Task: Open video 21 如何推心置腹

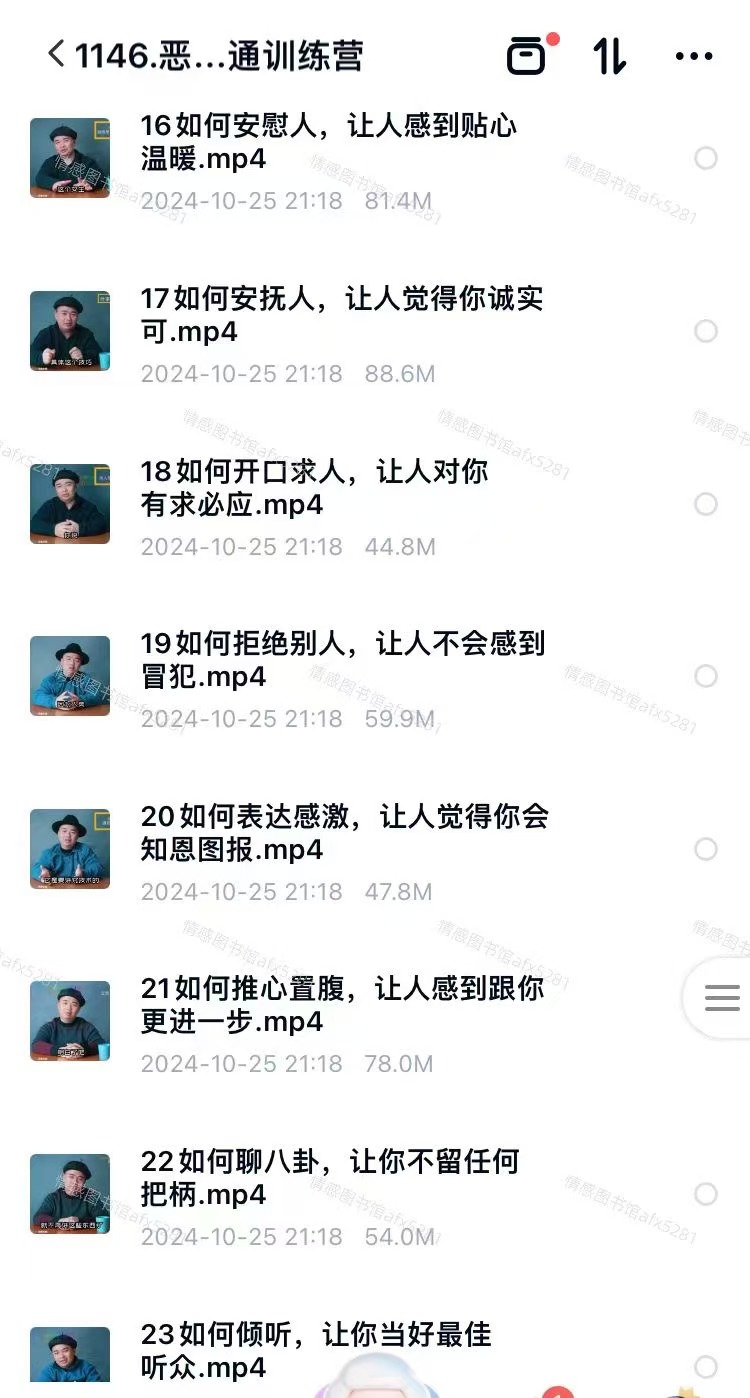Action: tap(342, 1005)
